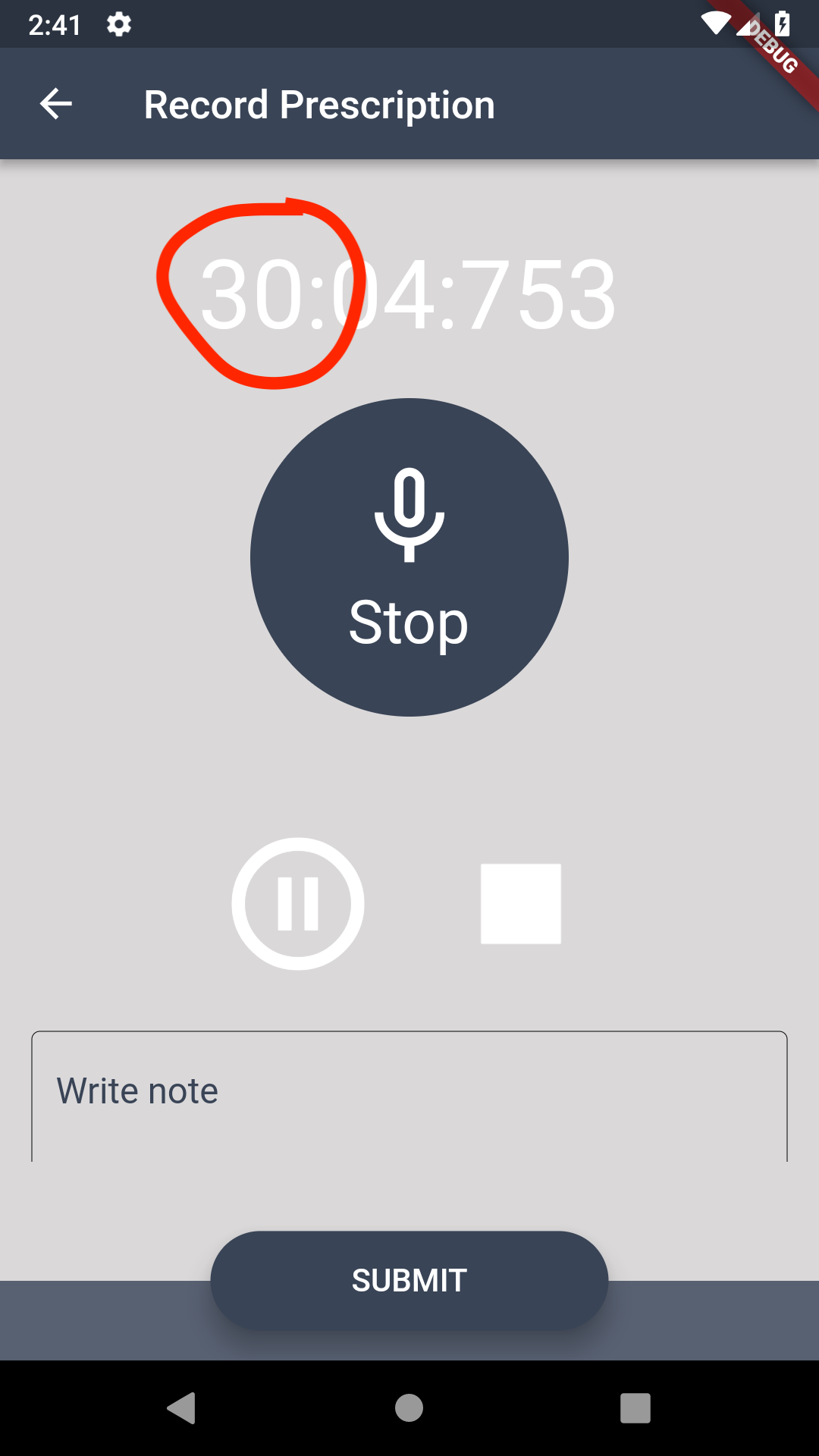Tap the Stop label inside the circle
The height and width of the screenshot is (1456, 819).
(x=409, y=623)
